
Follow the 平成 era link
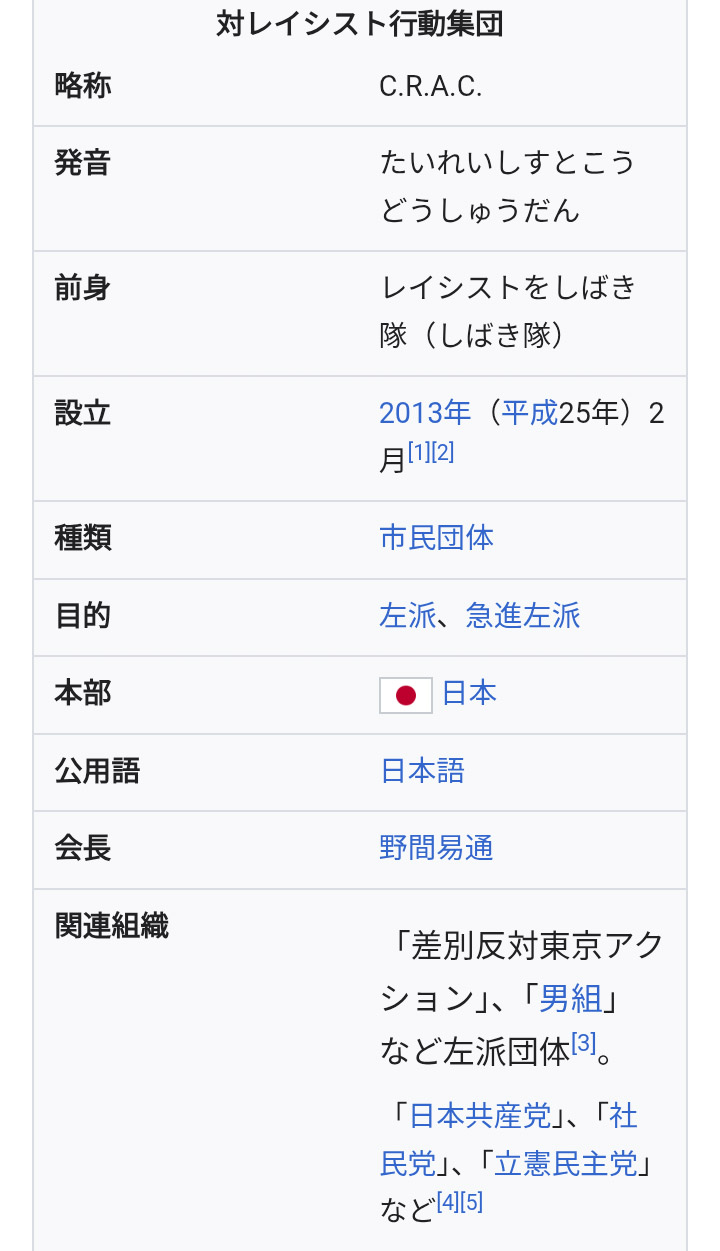[529, 413]
